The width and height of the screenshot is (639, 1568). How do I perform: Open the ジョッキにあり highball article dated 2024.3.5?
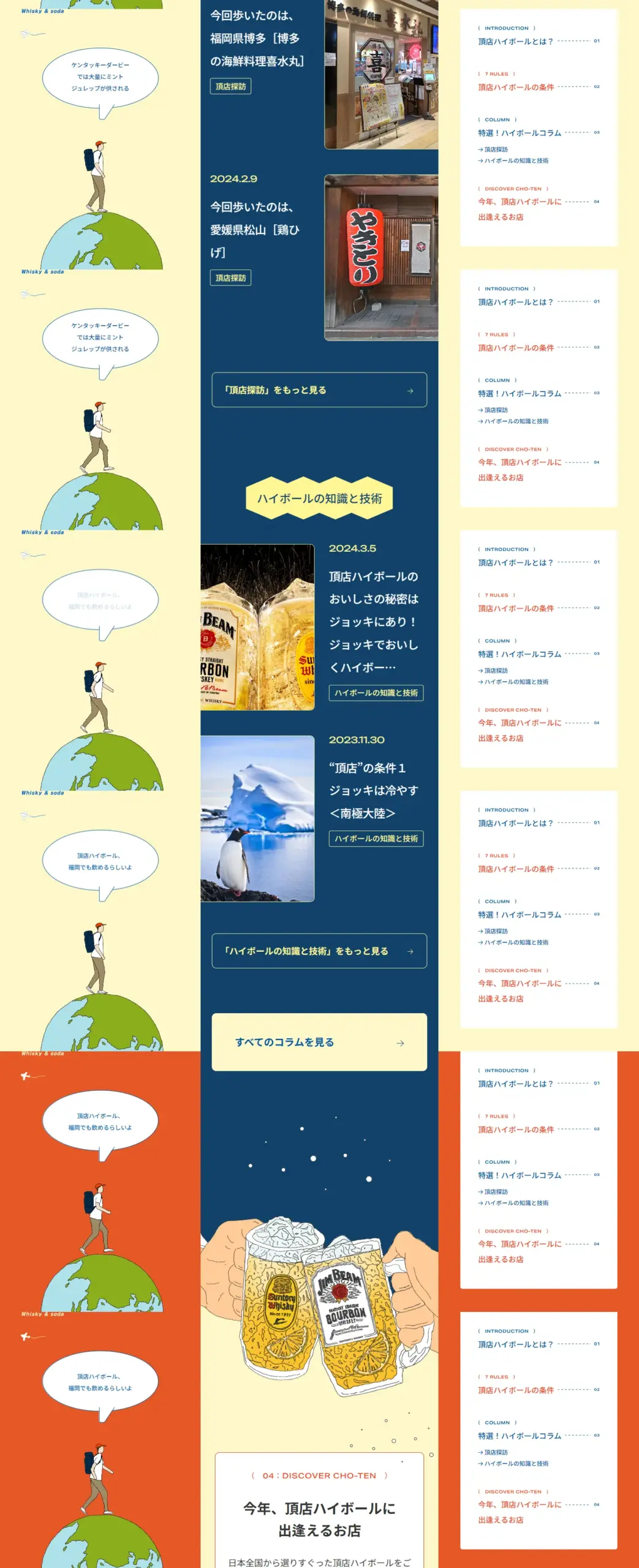(373, 622)
